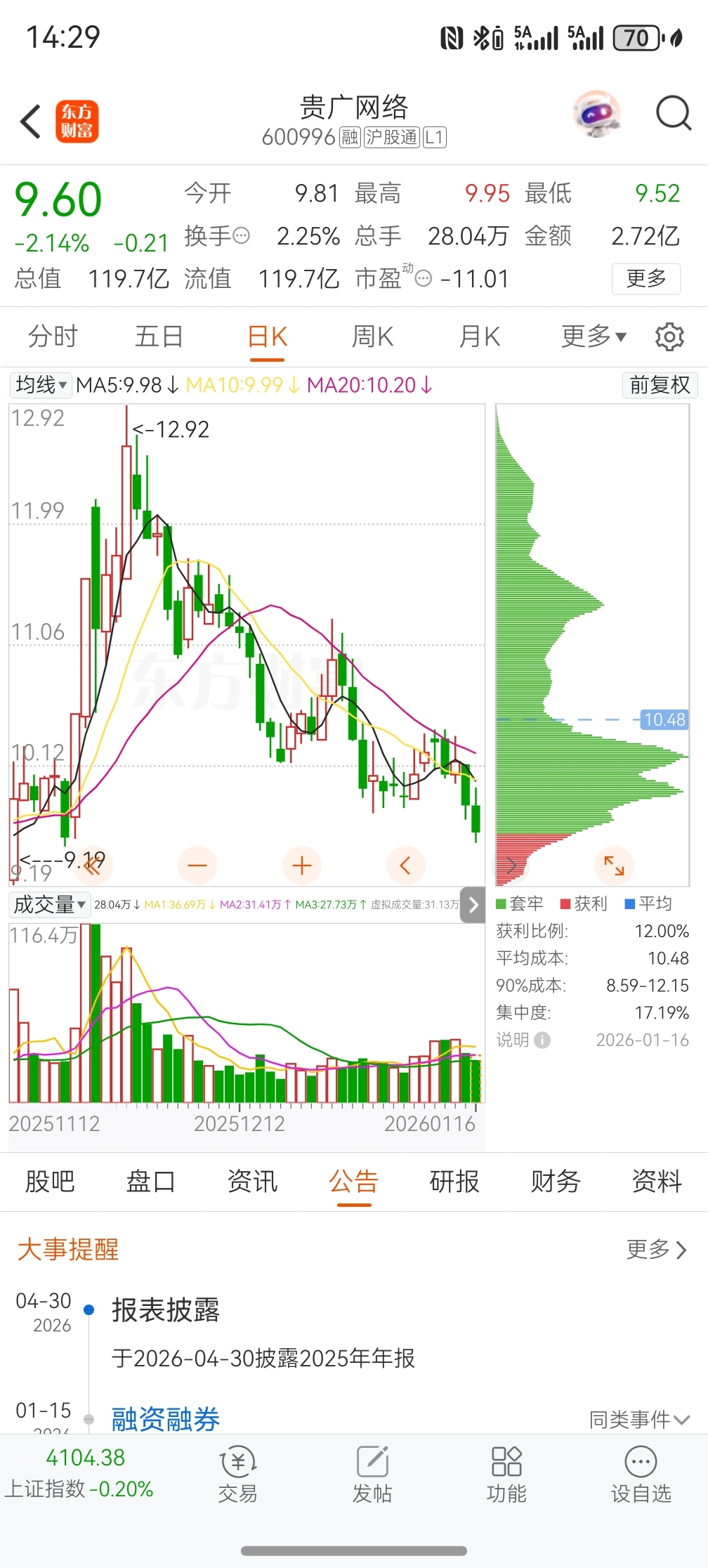Switch to the 分时 chart tab
The height and width of the screenshot is (1568, 708).
click(53, 337)
